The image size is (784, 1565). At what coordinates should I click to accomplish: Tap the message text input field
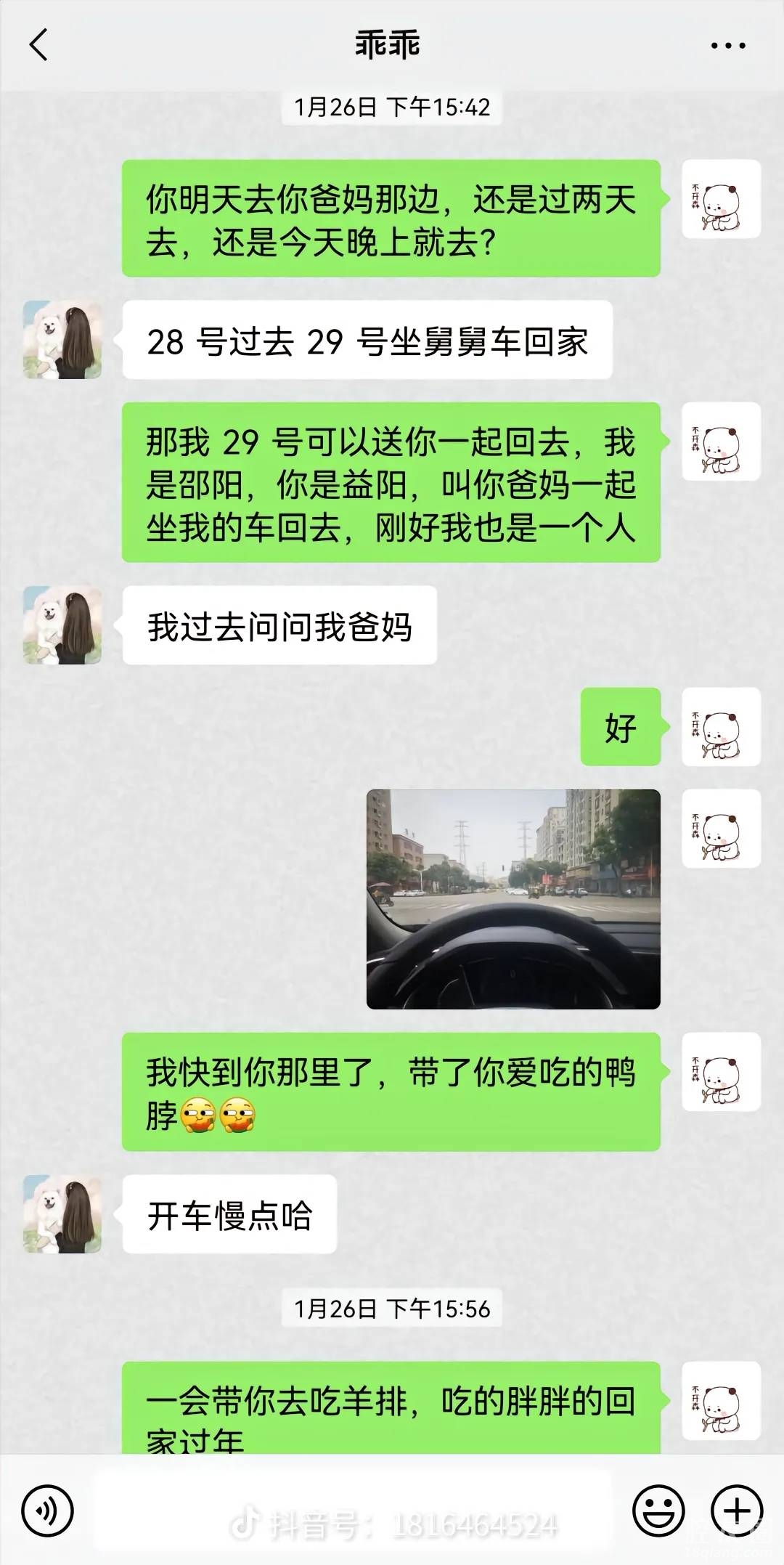pyautogui.click(x=352, y=1509)
